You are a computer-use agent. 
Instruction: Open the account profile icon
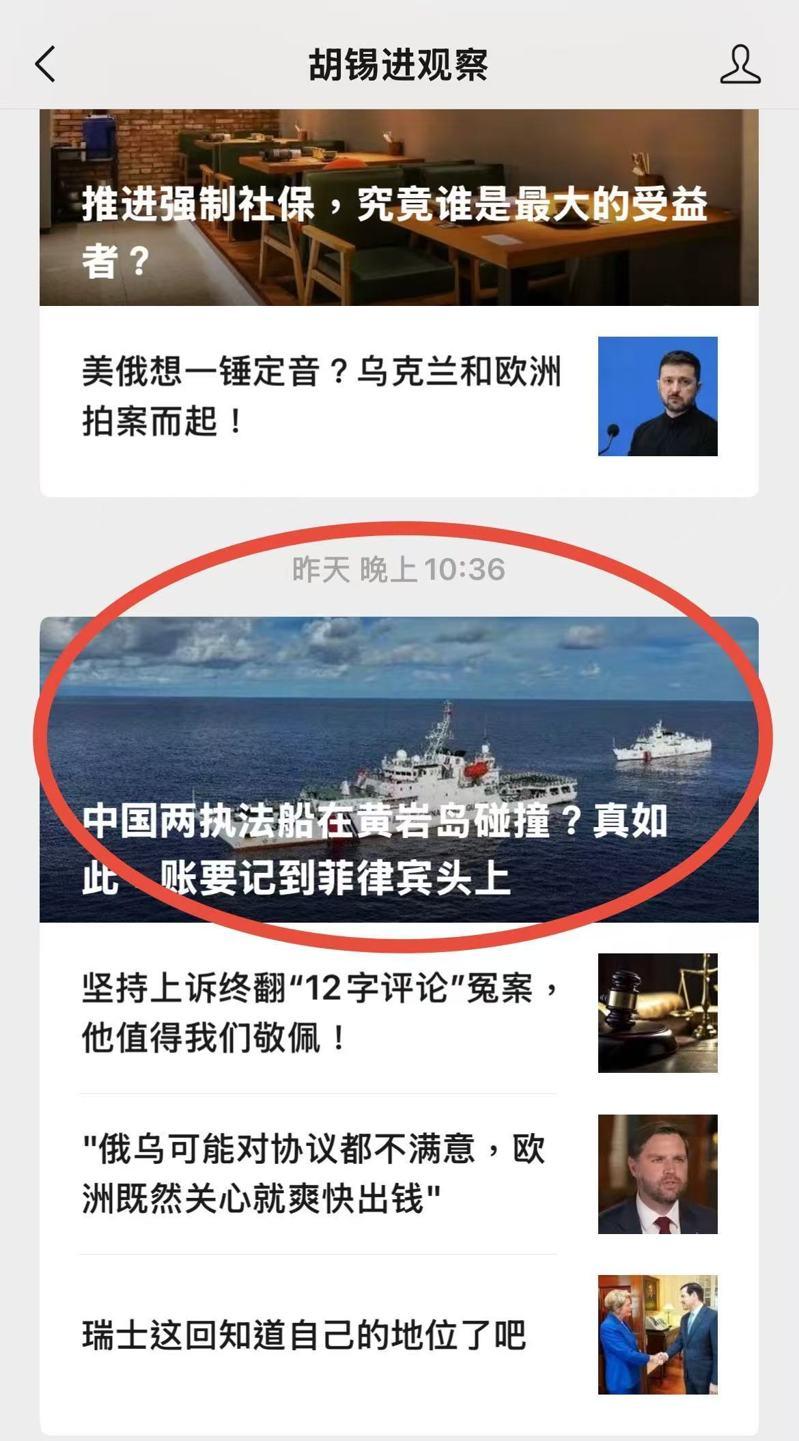click(739, 65)
